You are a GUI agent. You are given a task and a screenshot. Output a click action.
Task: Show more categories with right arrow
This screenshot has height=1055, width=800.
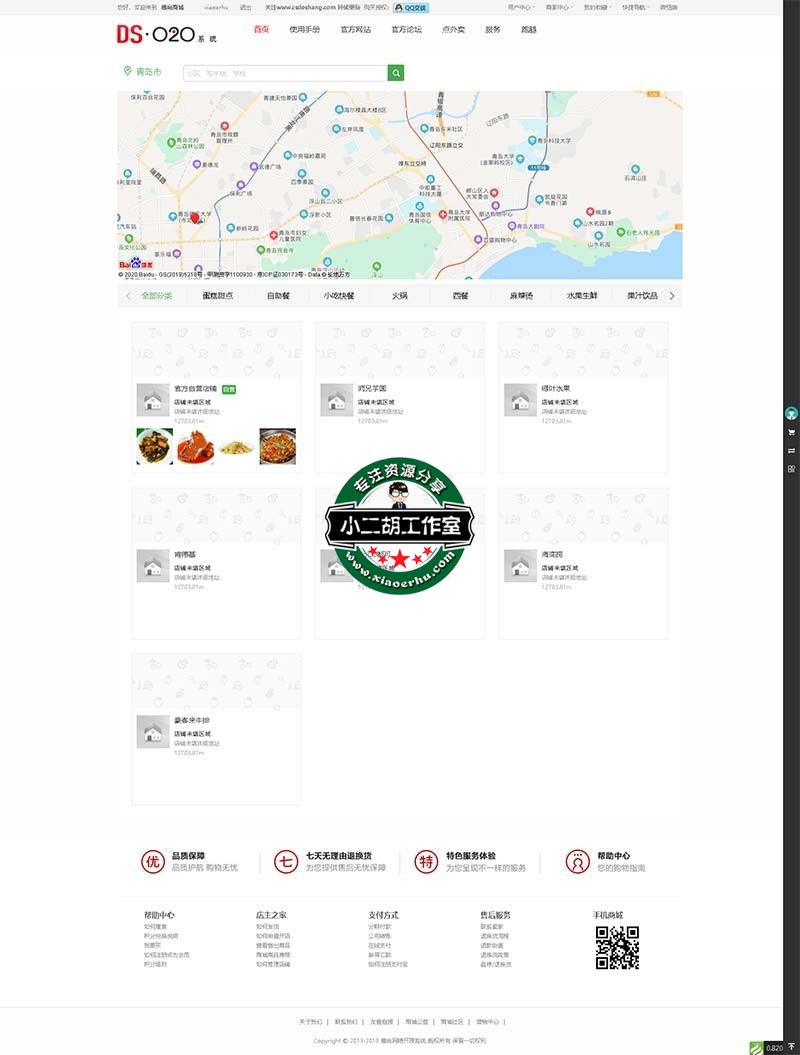point(672,296)
